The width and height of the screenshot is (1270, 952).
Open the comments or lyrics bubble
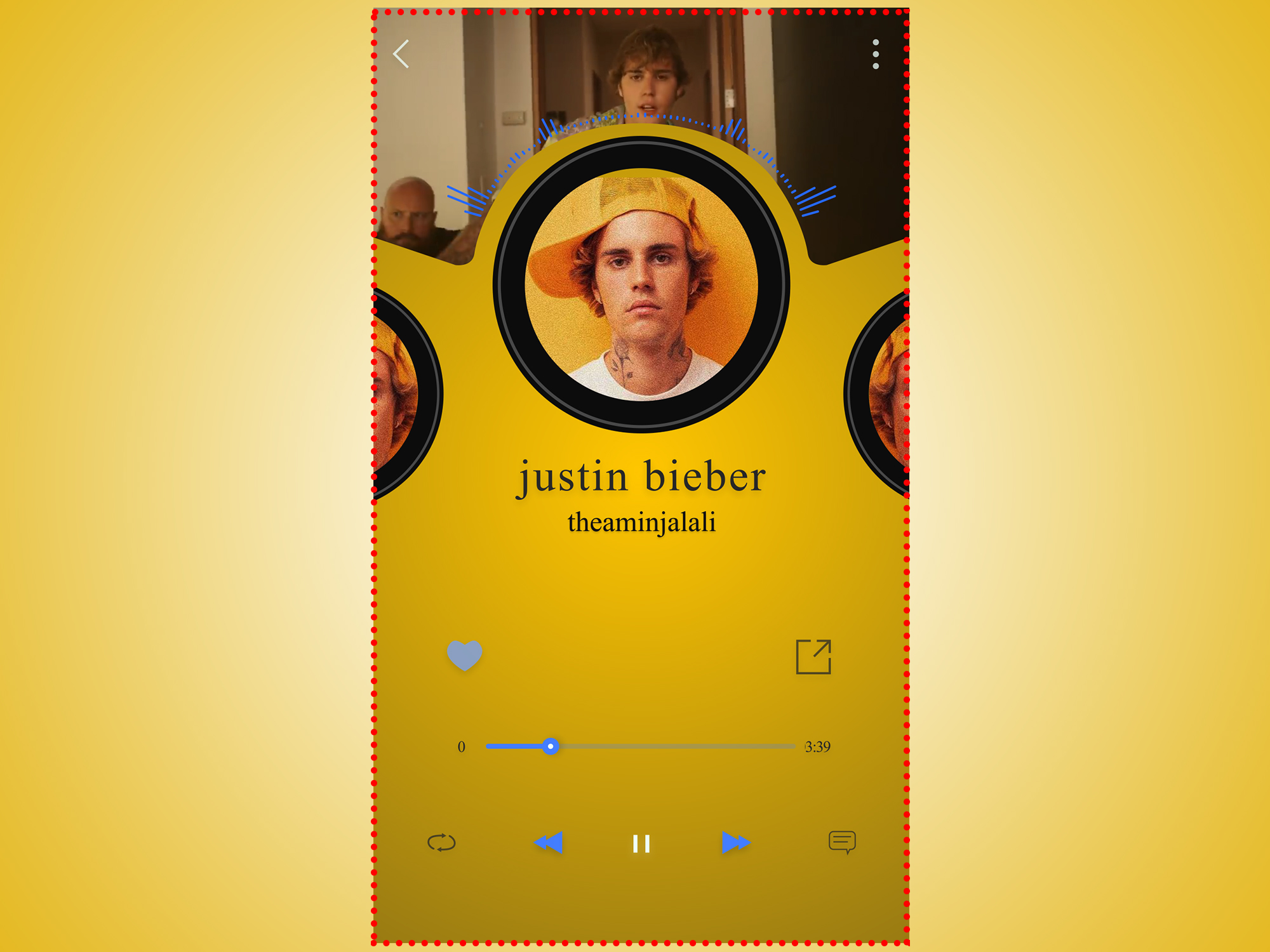(842, 842)
